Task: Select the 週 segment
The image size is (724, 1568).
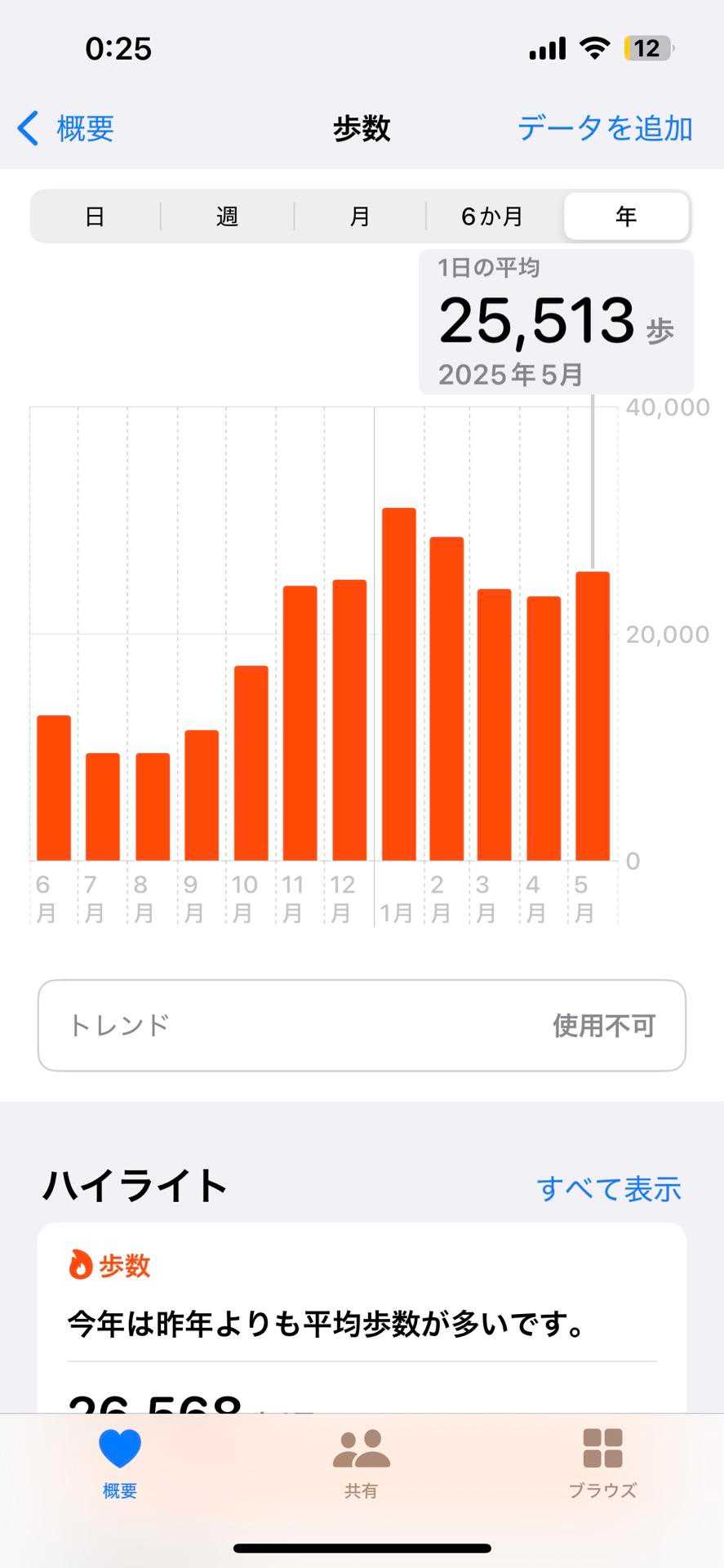Action: 227,216
